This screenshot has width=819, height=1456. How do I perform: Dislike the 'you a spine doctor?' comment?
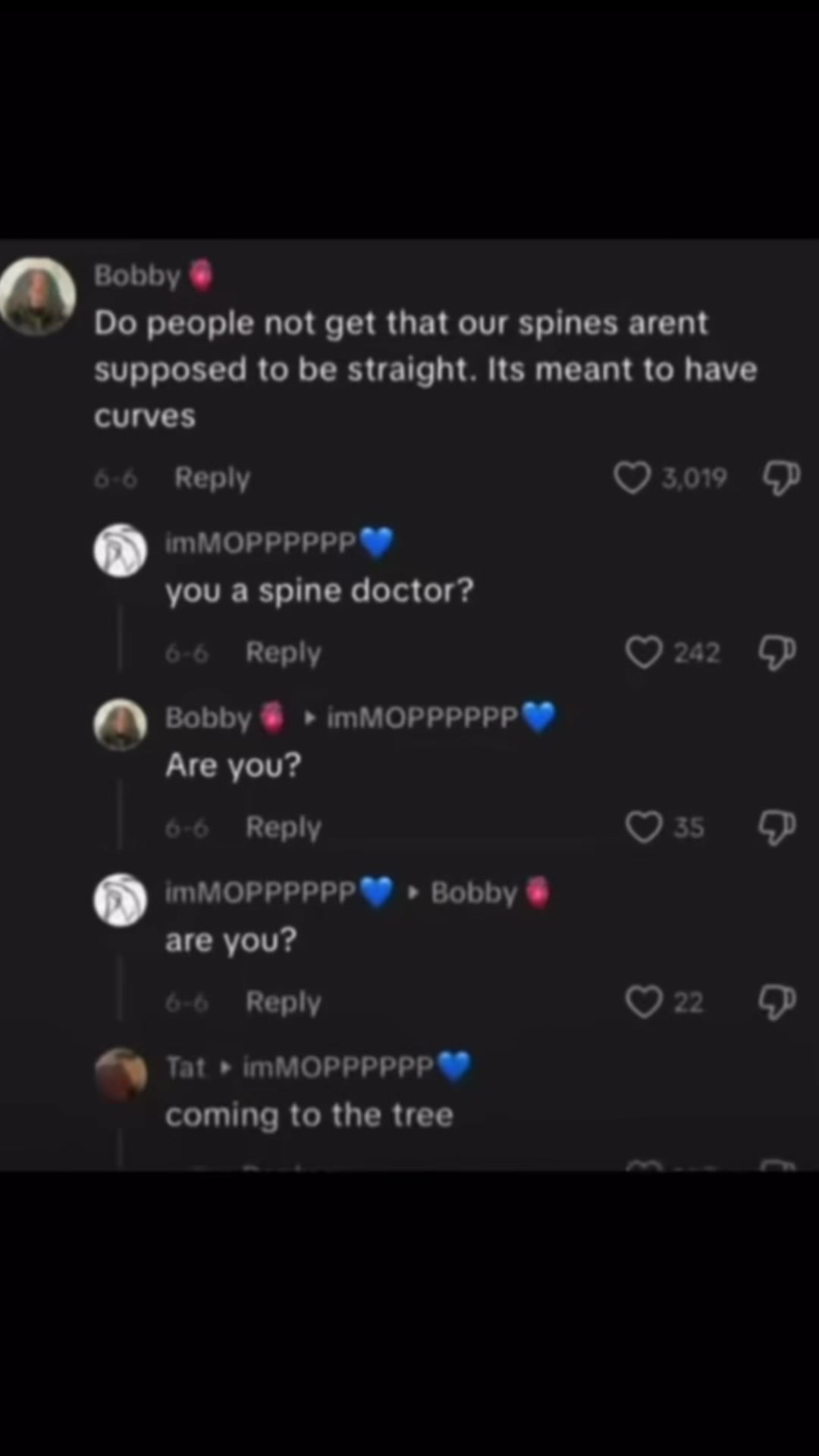(x=777, y=652)
